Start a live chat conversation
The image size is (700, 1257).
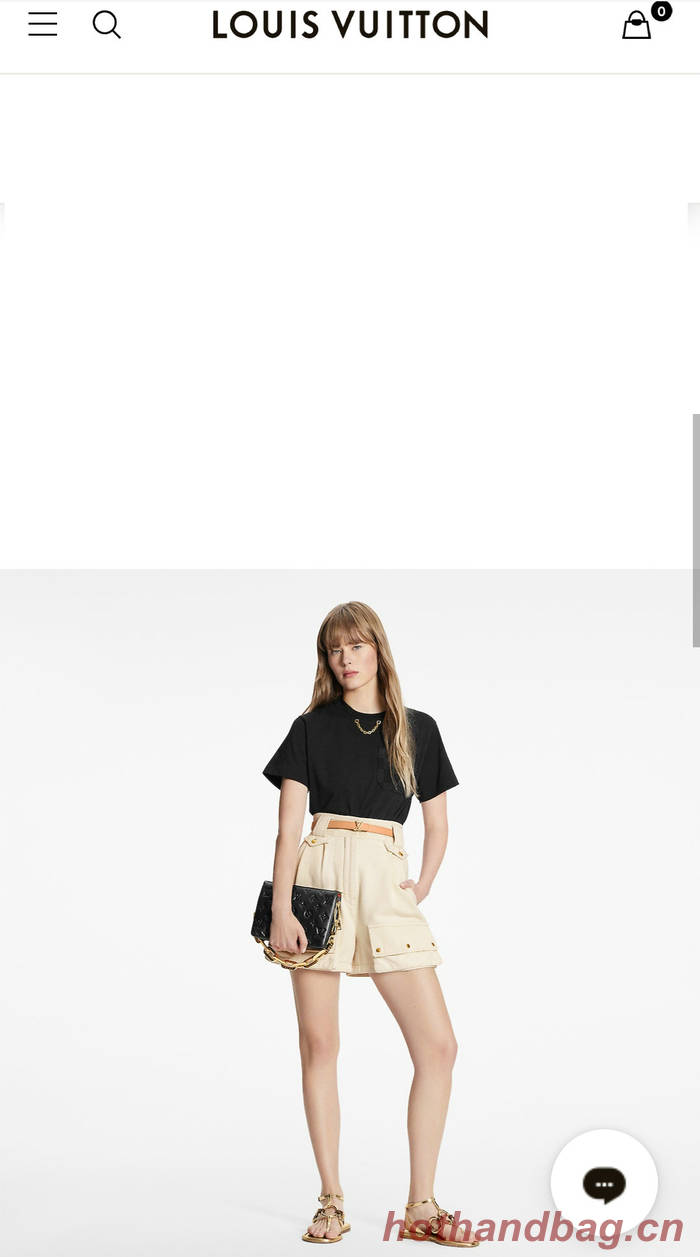coord(604,1184)
